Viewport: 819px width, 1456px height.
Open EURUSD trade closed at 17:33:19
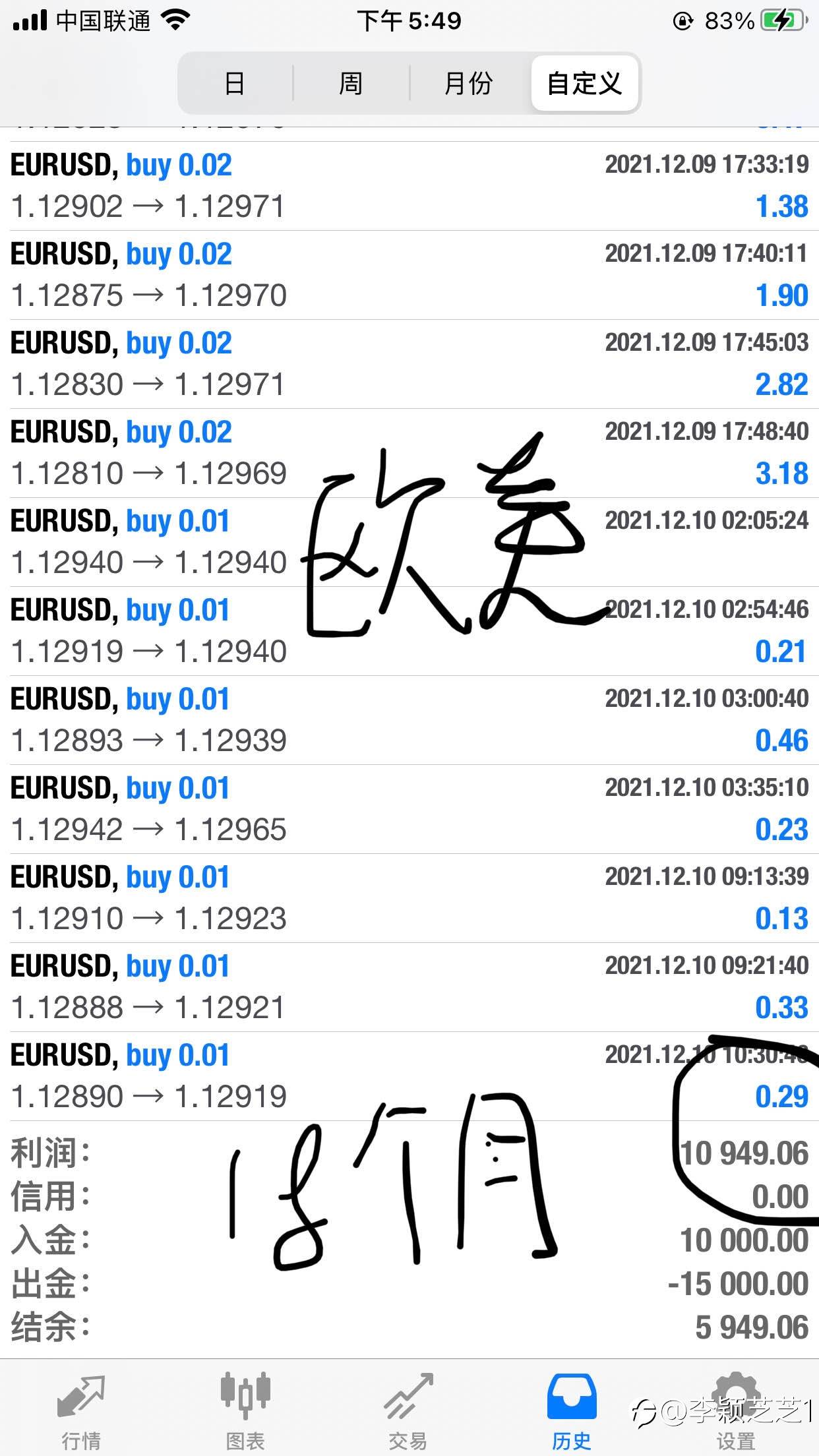(x=409, y=186)
